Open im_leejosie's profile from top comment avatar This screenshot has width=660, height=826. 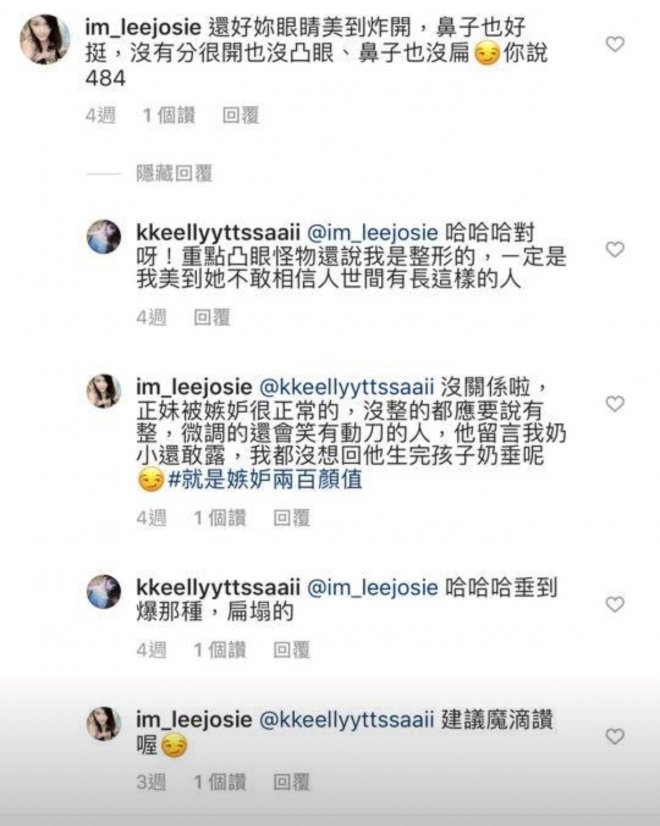coord(43,41)
